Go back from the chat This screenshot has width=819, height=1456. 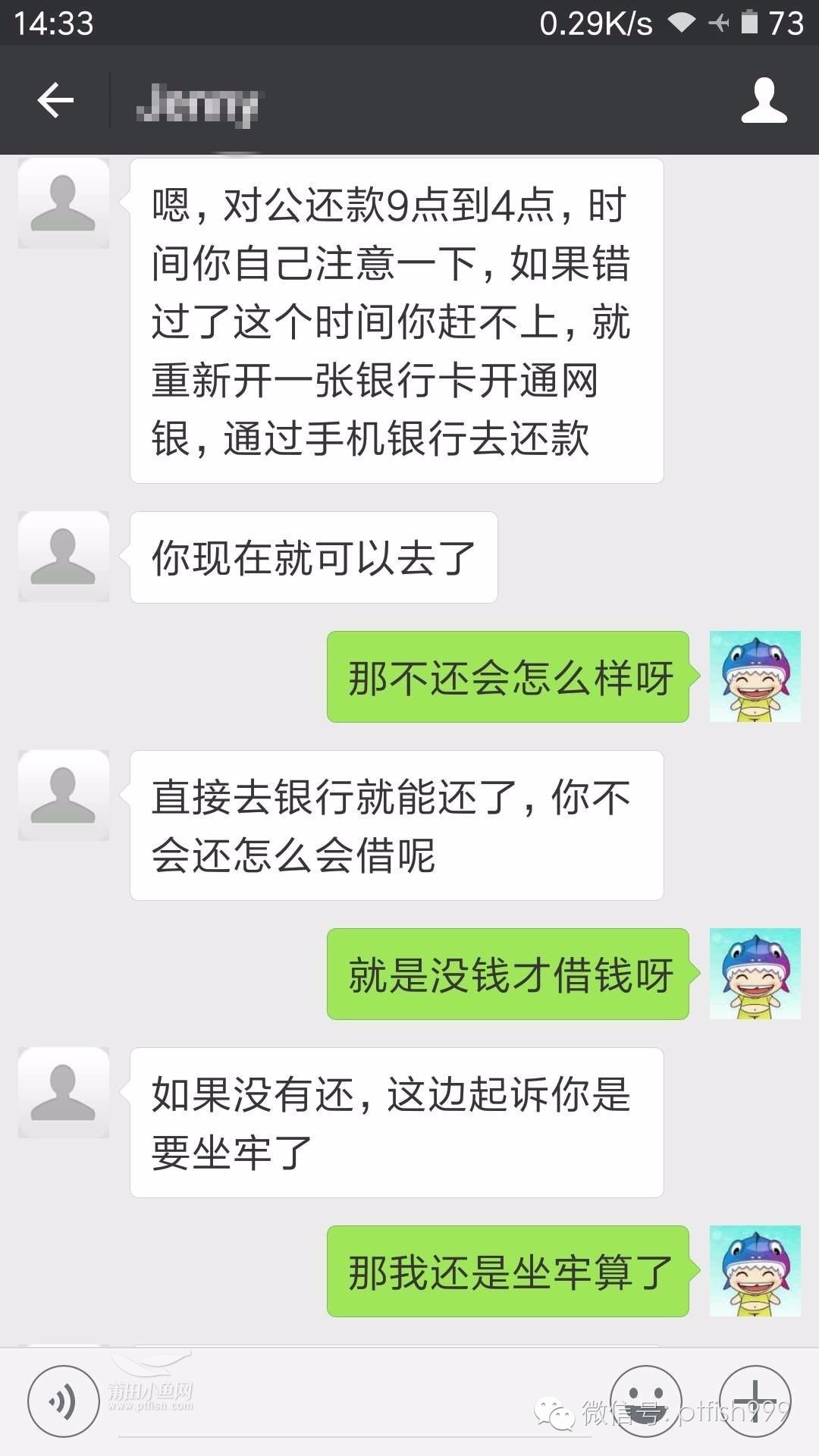point(55,101)
